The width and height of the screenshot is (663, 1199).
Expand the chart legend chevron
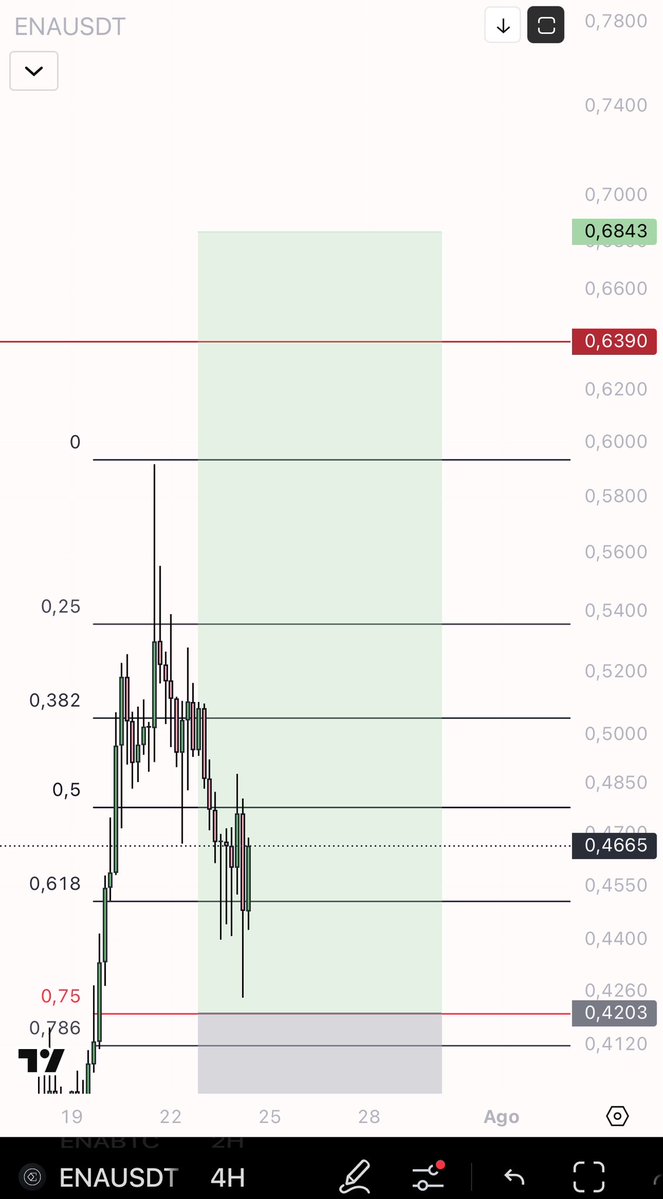pyautogui.click(x=34, y=71)
